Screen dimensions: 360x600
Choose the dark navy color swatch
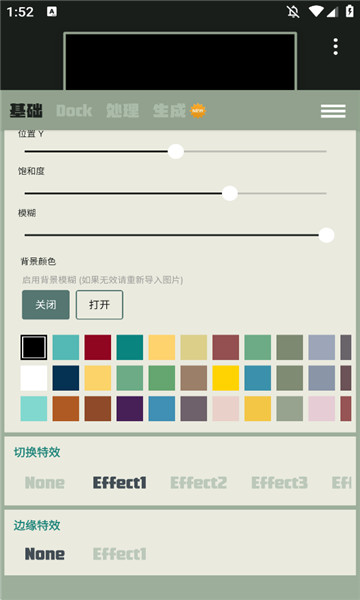(66, 378)
